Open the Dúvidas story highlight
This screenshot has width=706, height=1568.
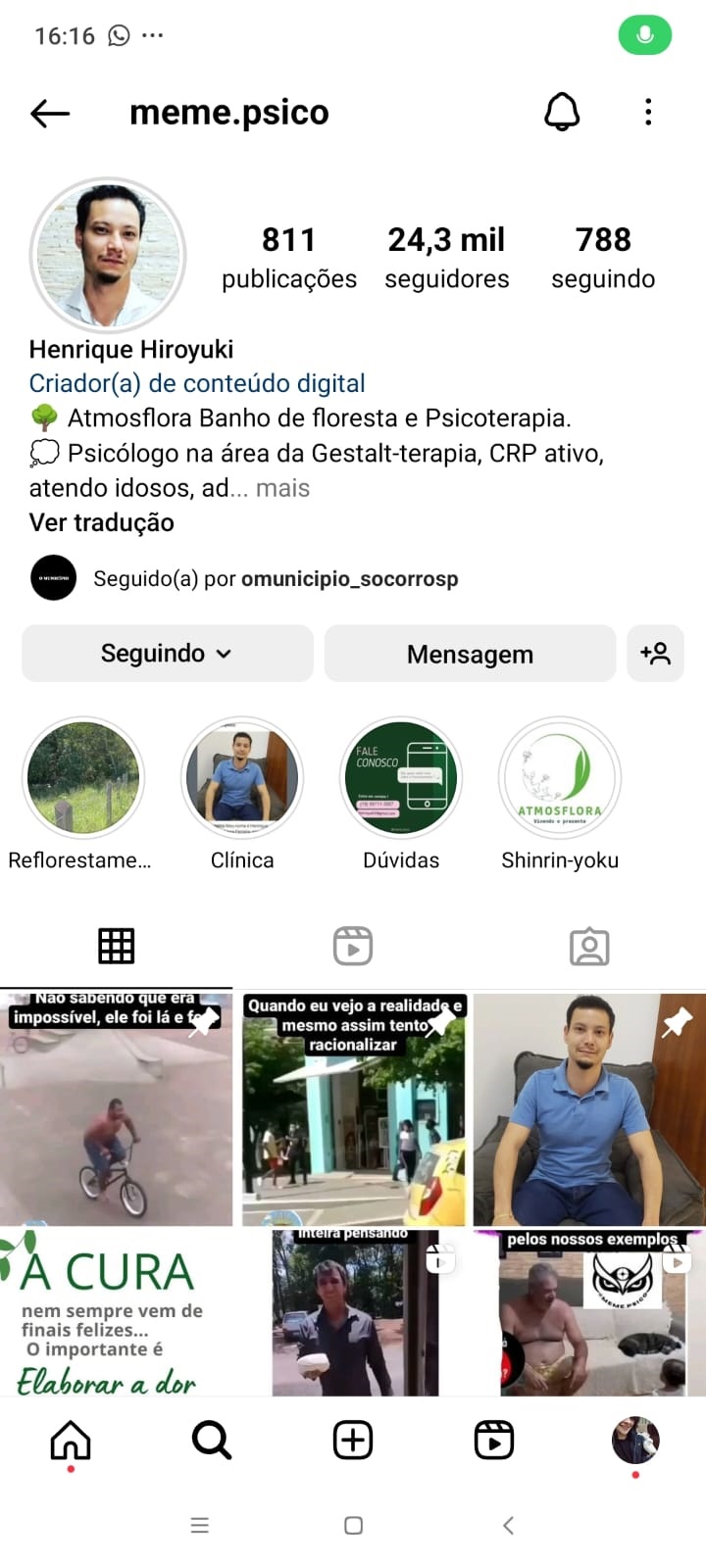tap(401, 778)
